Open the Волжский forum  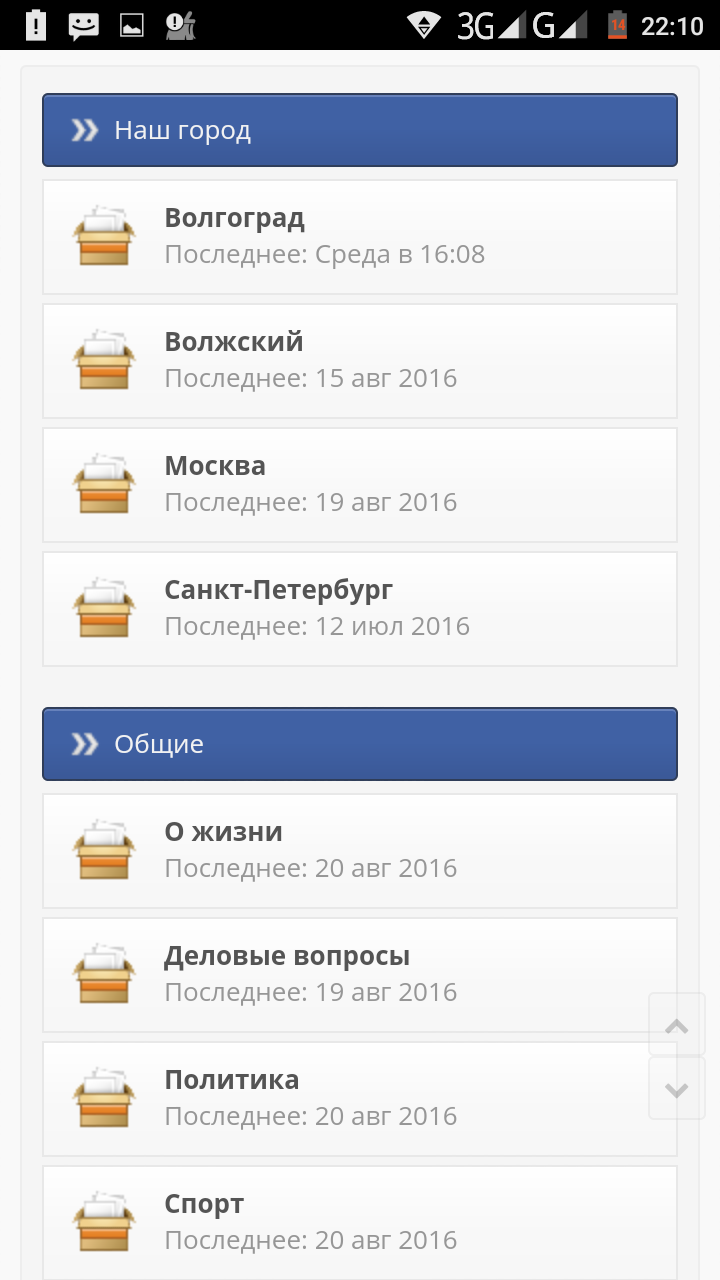234,342
